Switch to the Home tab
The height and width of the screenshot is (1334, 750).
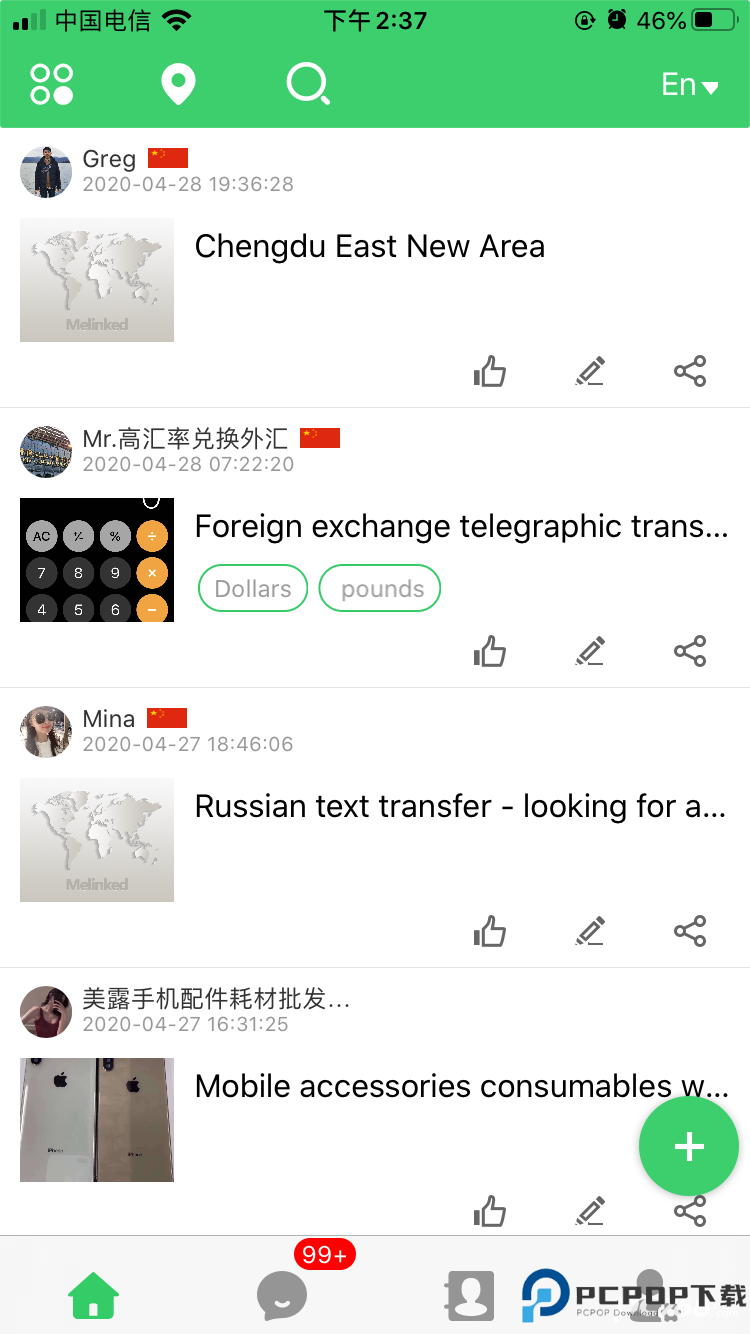(x=93, y=1296)
